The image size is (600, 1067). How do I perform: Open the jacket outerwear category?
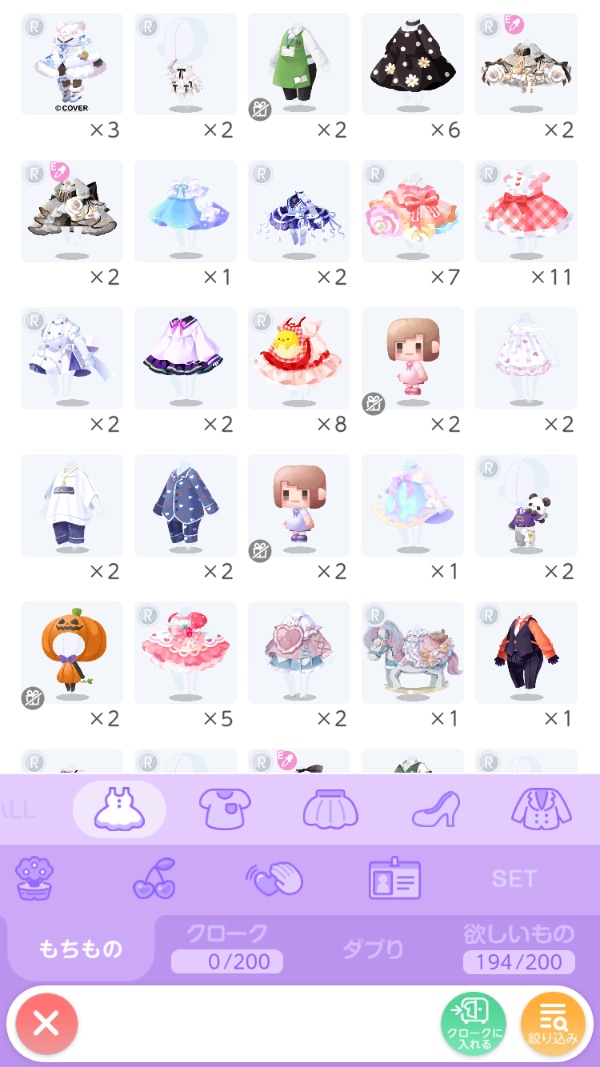tap(541, 809)
